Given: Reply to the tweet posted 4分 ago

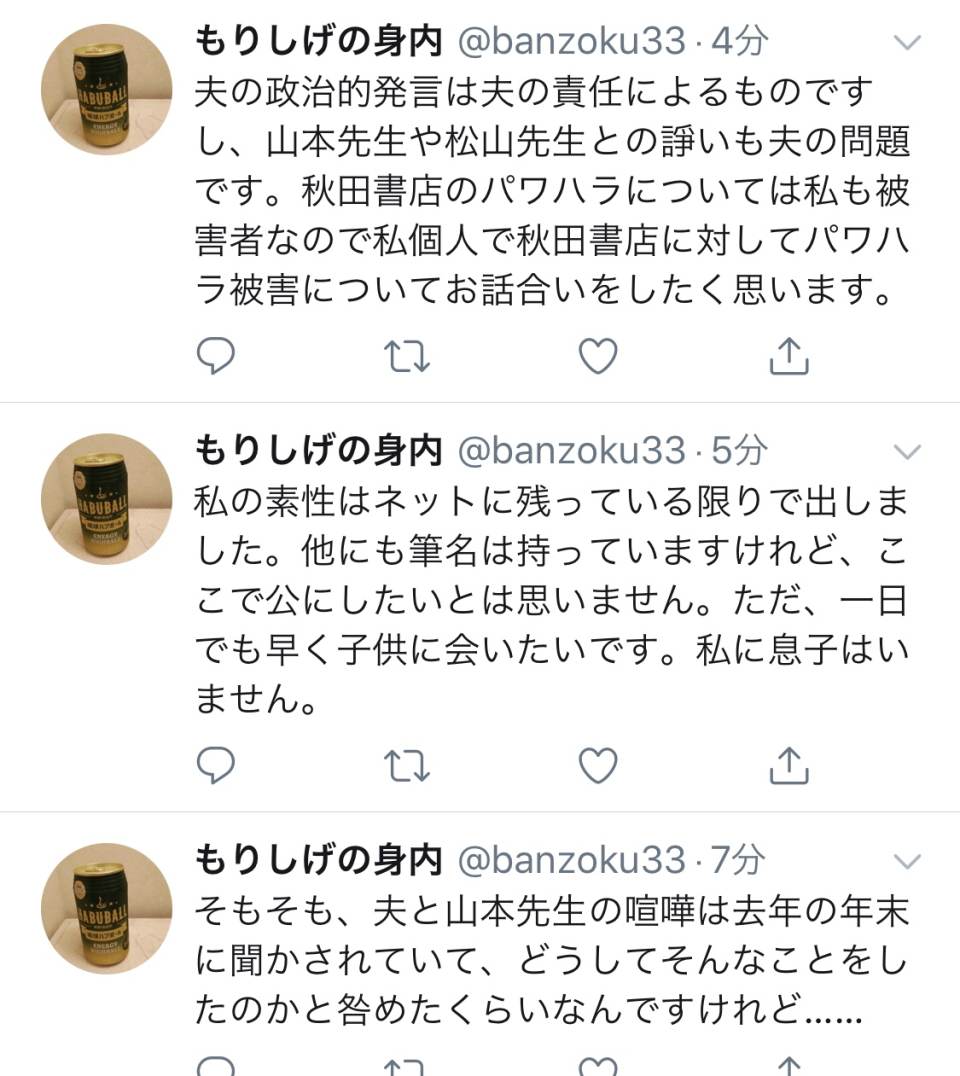Looking at the screenshot, I should click(215, 355).
